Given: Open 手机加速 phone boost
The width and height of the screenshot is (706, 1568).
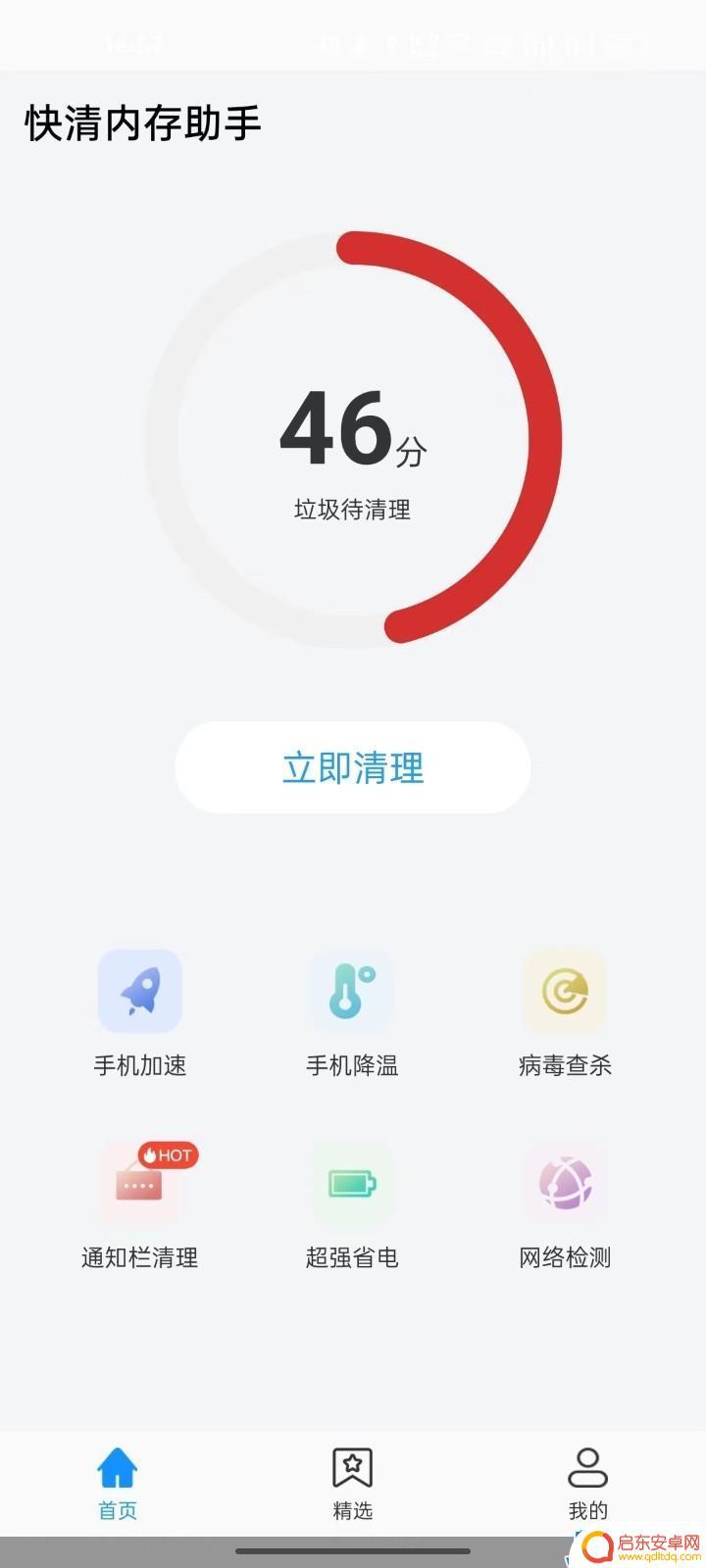Looking at the screenshot, I should 140,1013.
